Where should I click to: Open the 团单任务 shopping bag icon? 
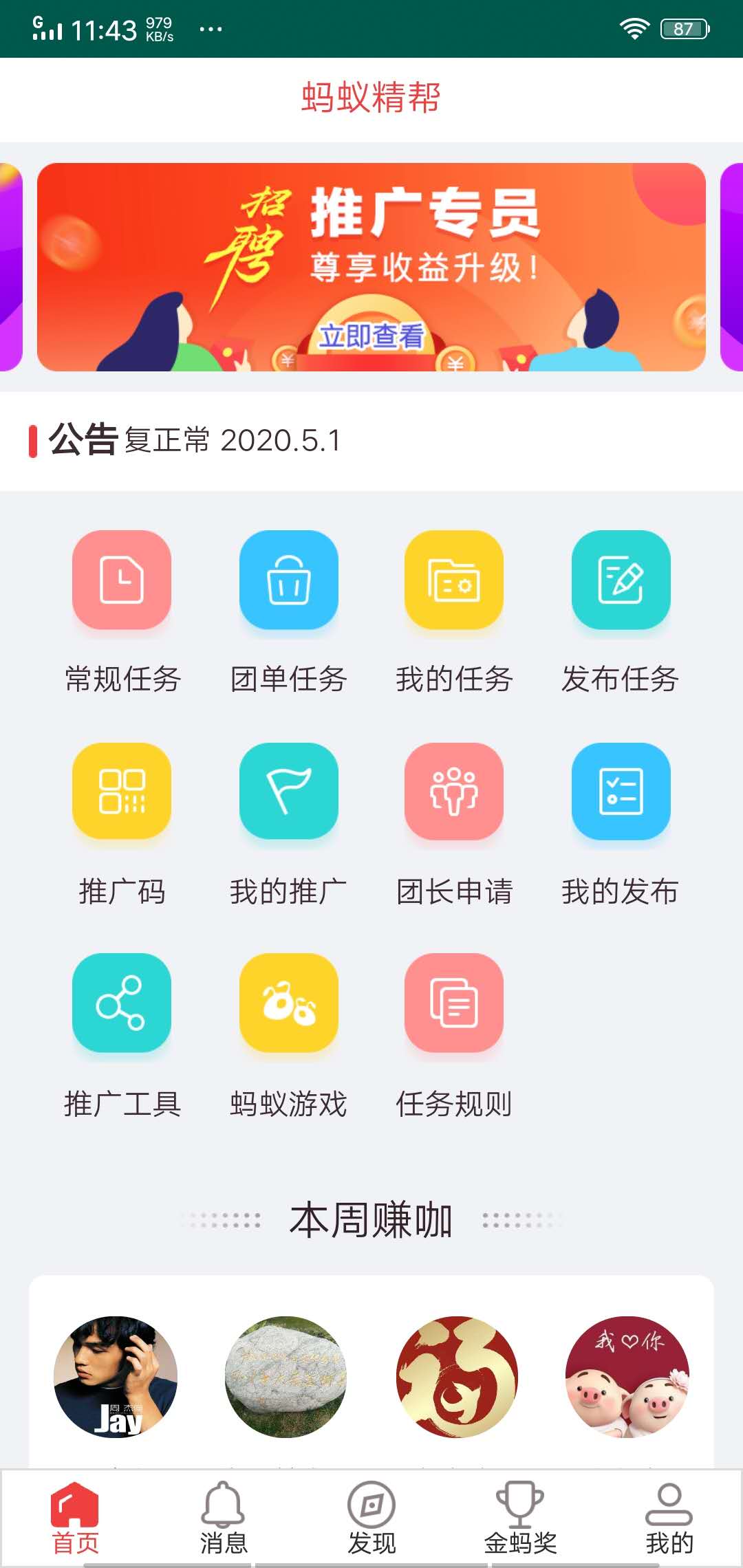point(287,581)
